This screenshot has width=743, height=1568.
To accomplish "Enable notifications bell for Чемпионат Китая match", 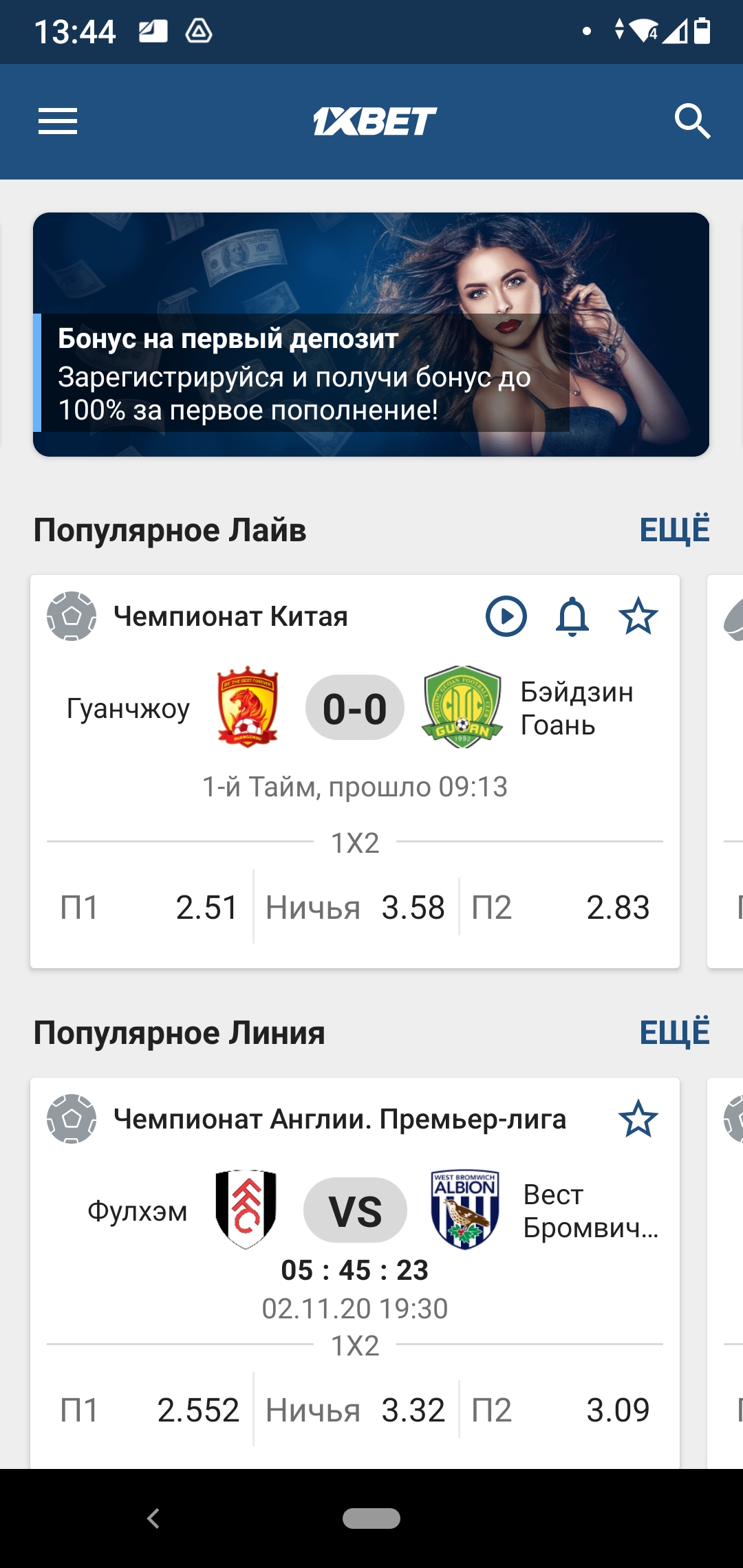I will (572, 616).
